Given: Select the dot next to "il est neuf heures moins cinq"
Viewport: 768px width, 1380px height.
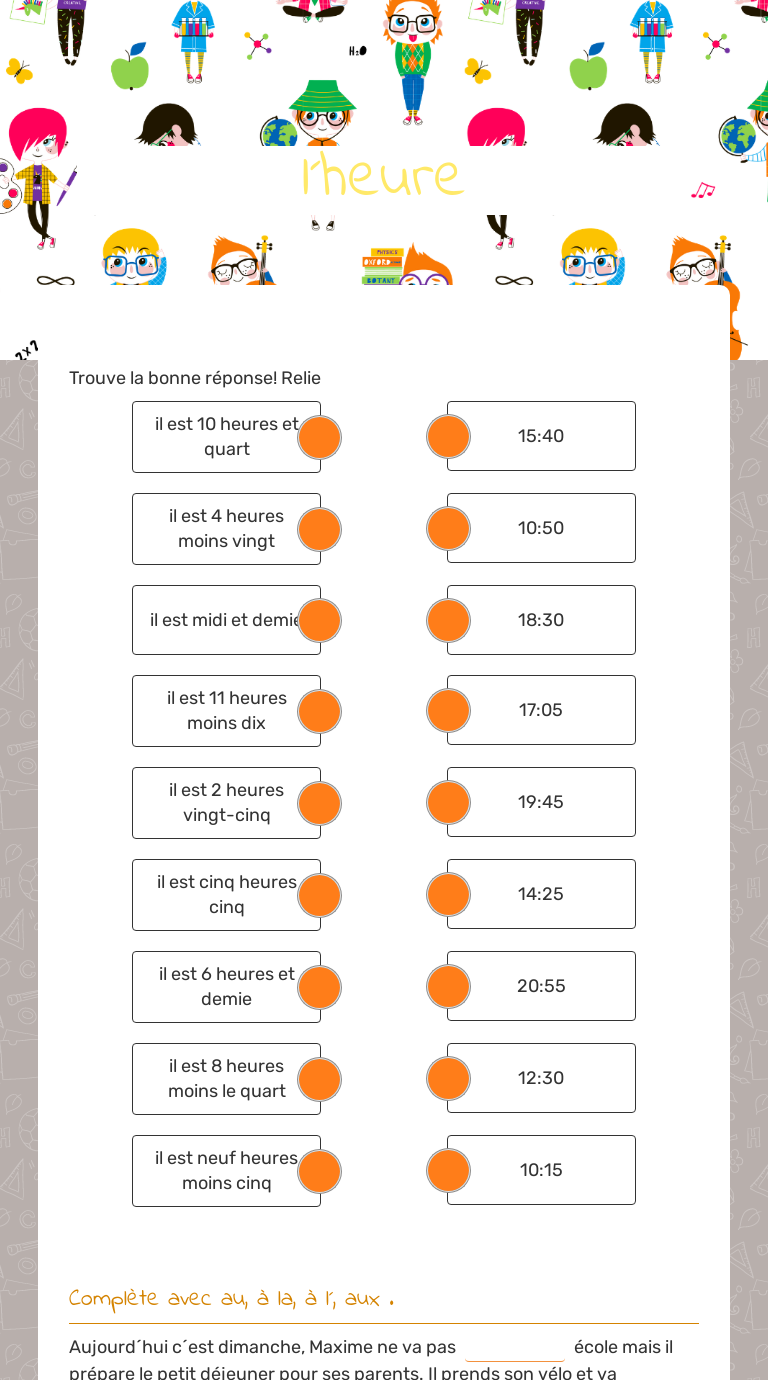Looking at the screenshot, I should coord(319,1170).
